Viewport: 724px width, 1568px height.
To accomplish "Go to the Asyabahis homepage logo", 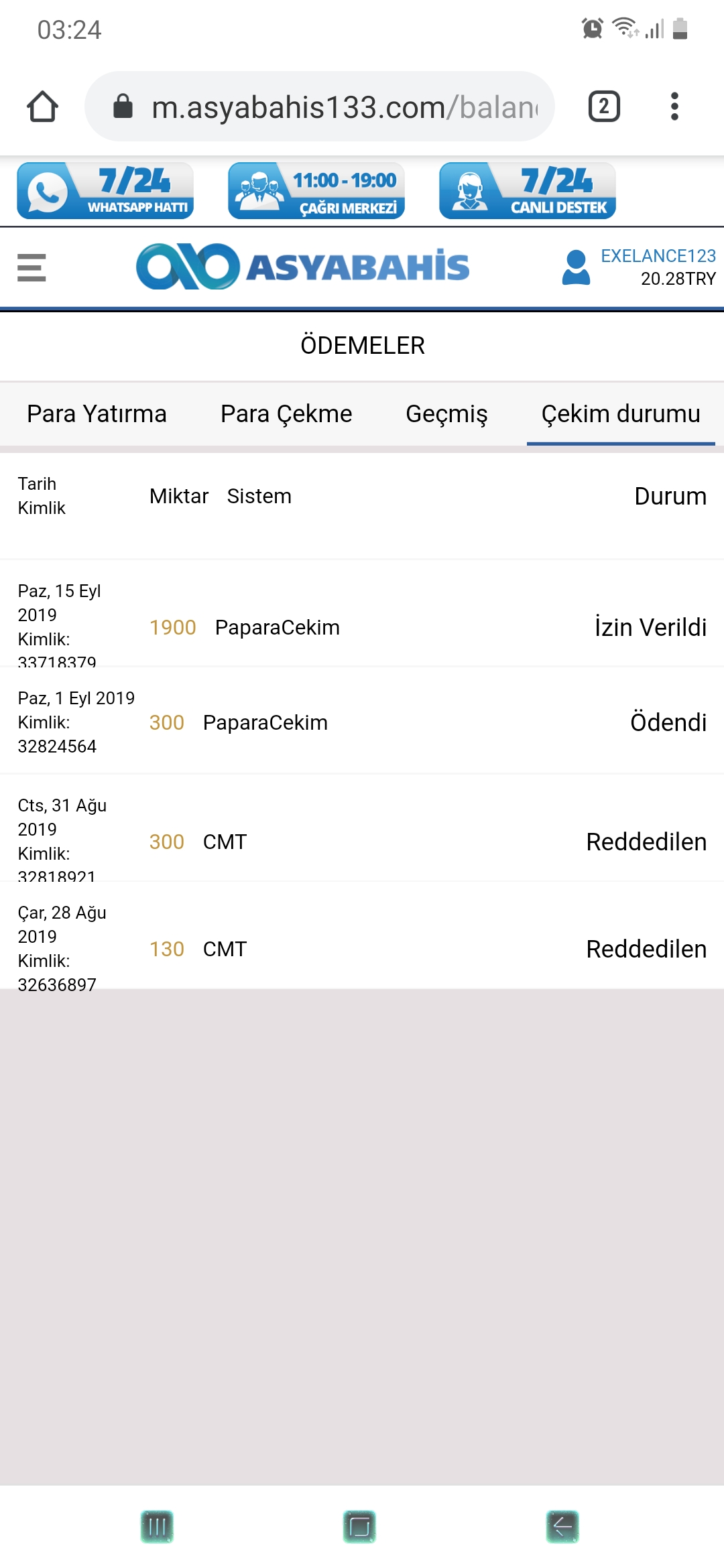I will [x=303, y=267].
